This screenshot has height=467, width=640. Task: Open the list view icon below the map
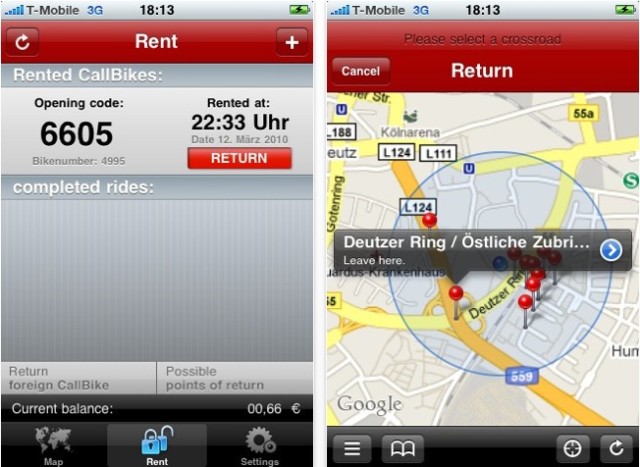(x=352, y=449)
